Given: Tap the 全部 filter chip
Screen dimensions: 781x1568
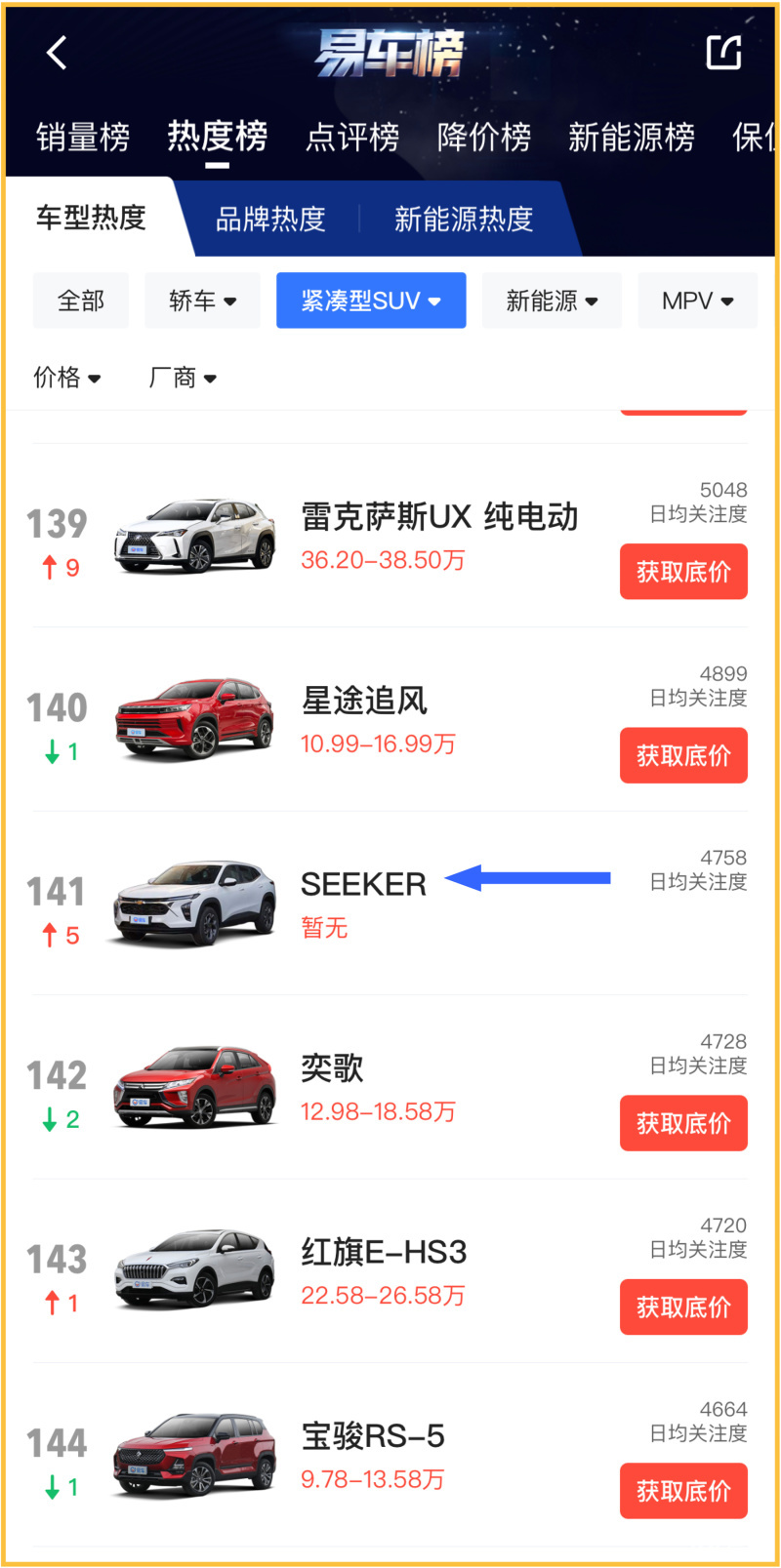Looking at the screenshot, I should (81, 301).
